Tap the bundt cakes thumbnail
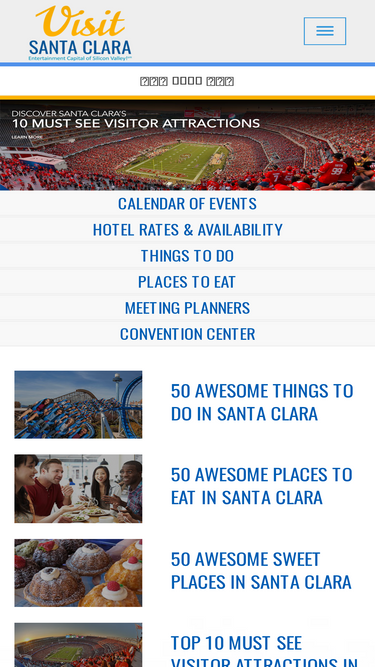Screen dimensions: 375x667 click(78, 573)
